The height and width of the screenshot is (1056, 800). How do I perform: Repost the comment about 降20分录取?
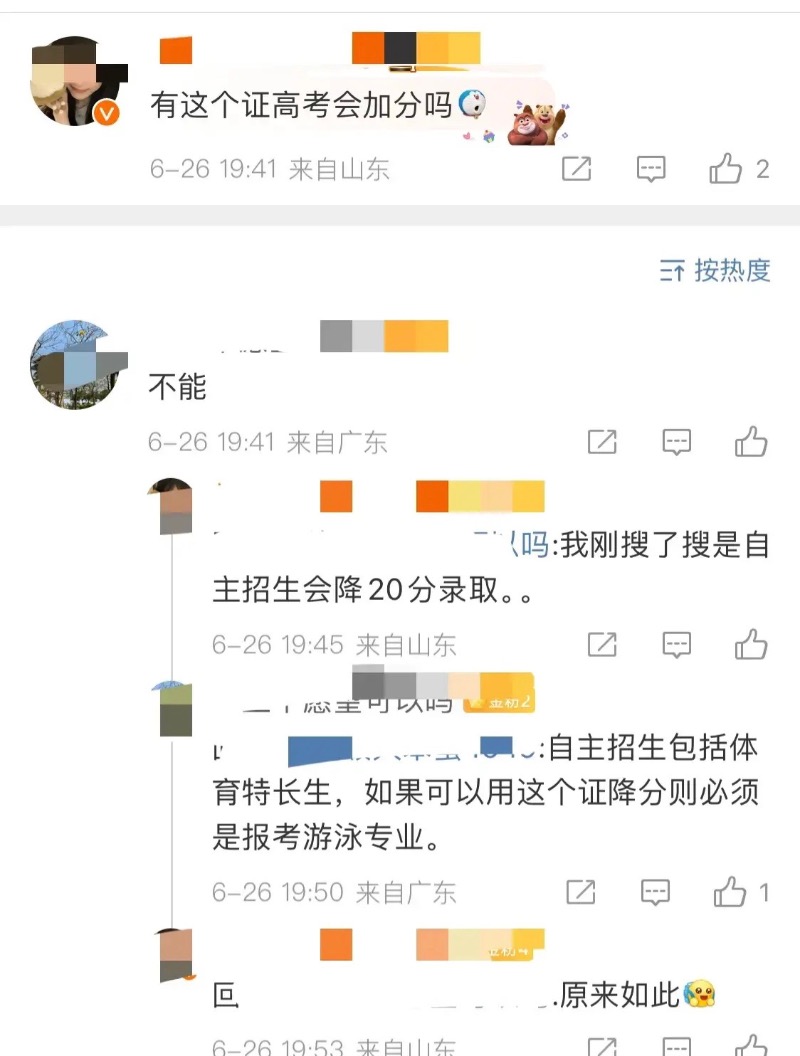tap(602, 644)
